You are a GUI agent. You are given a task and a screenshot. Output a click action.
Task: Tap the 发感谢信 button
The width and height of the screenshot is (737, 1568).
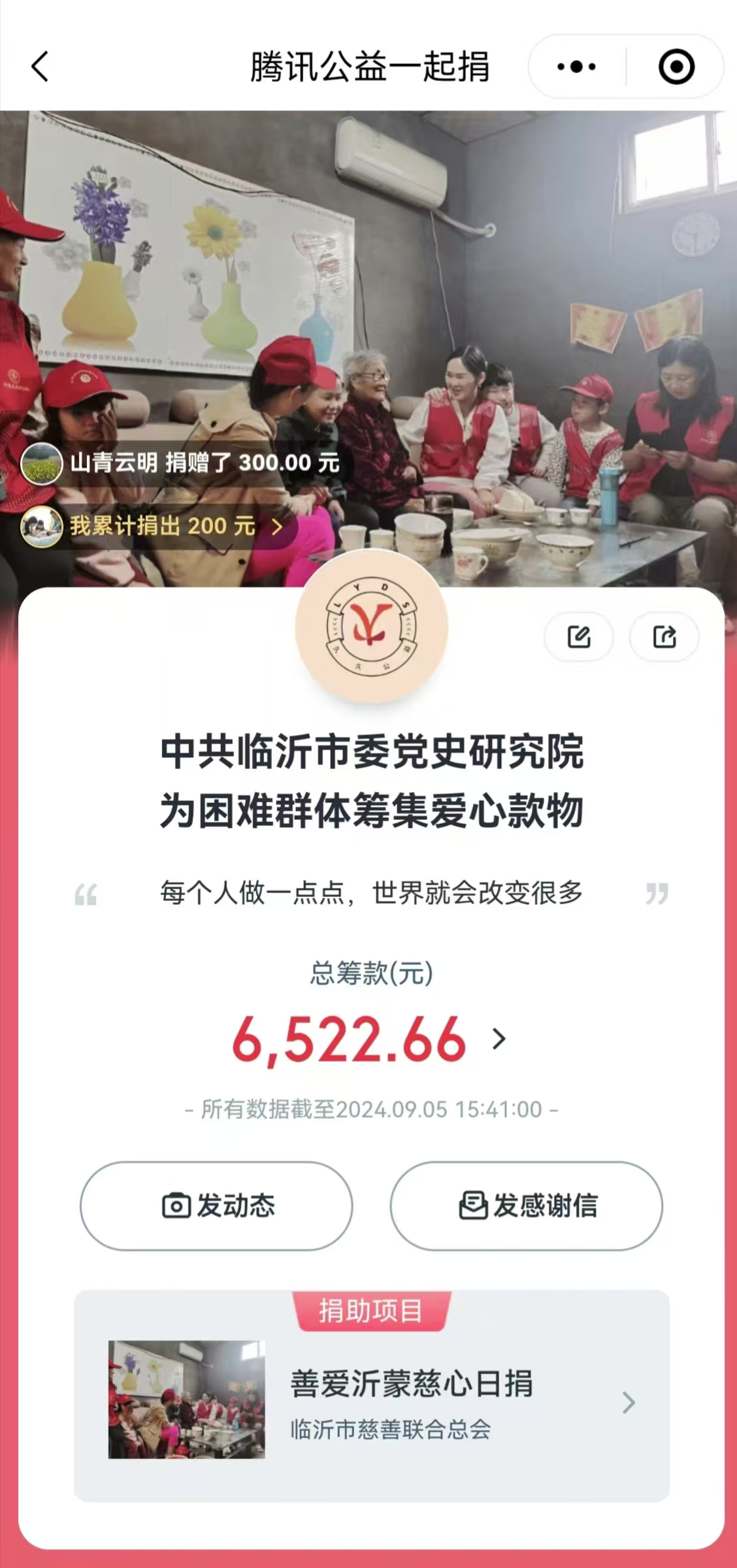point(526,1205)
